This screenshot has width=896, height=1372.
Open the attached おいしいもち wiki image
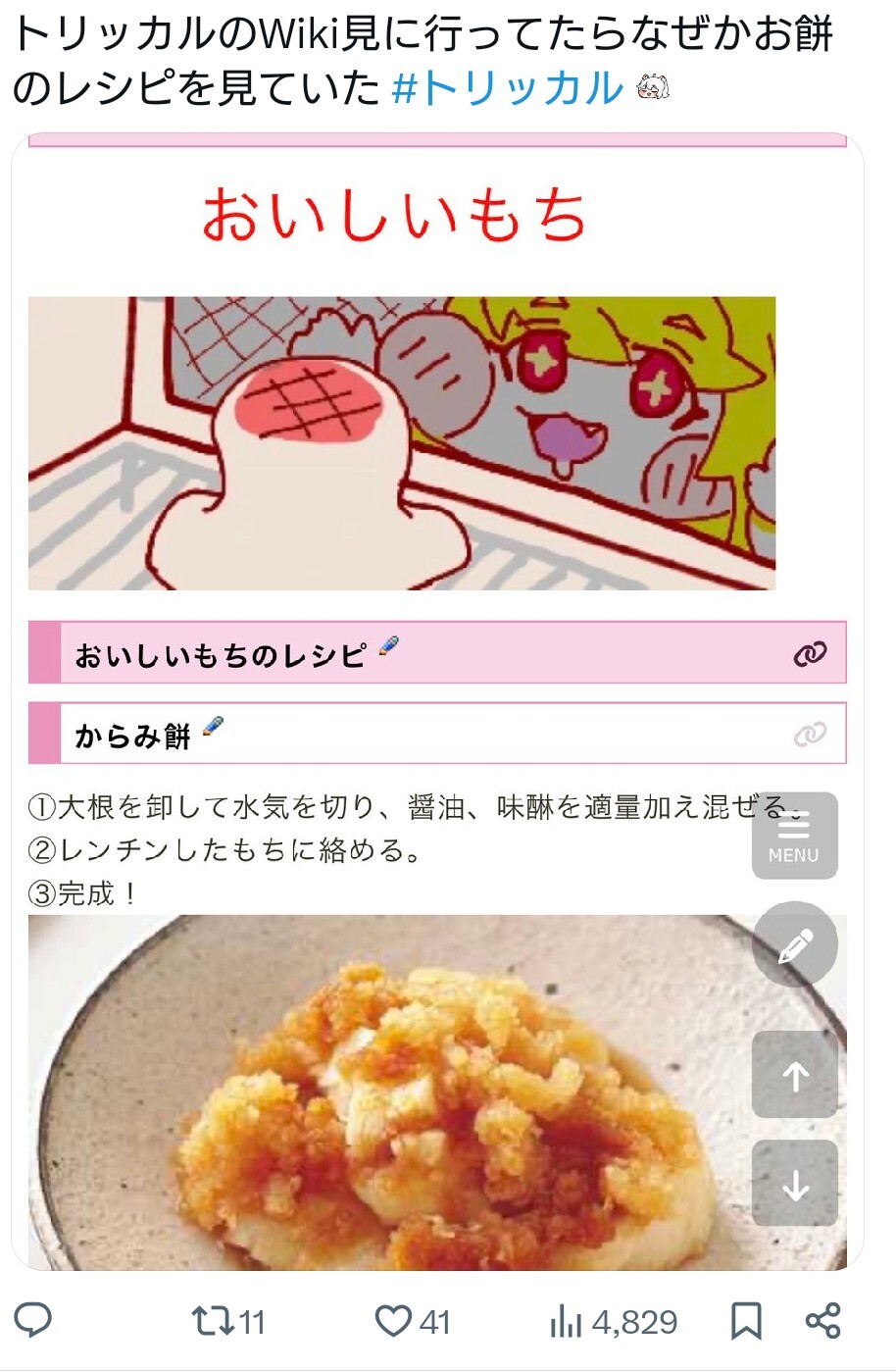tap(437, 701)
